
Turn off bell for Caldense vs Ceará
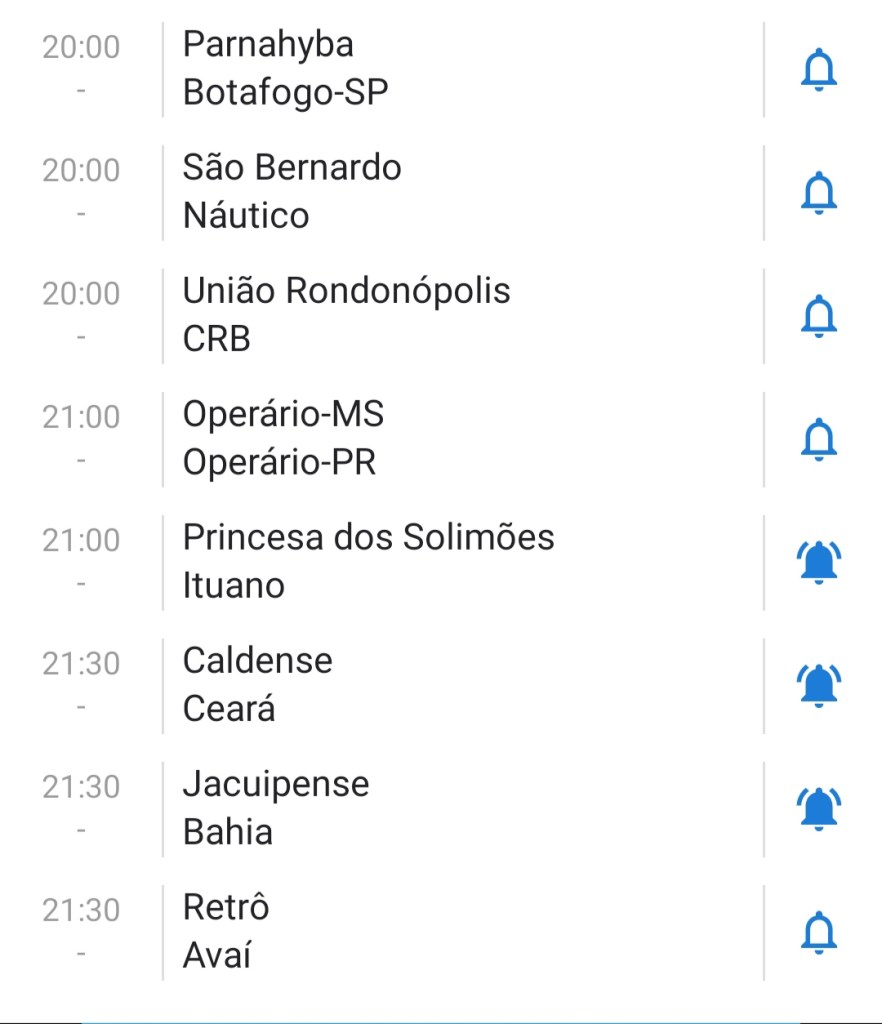(819, 685)
